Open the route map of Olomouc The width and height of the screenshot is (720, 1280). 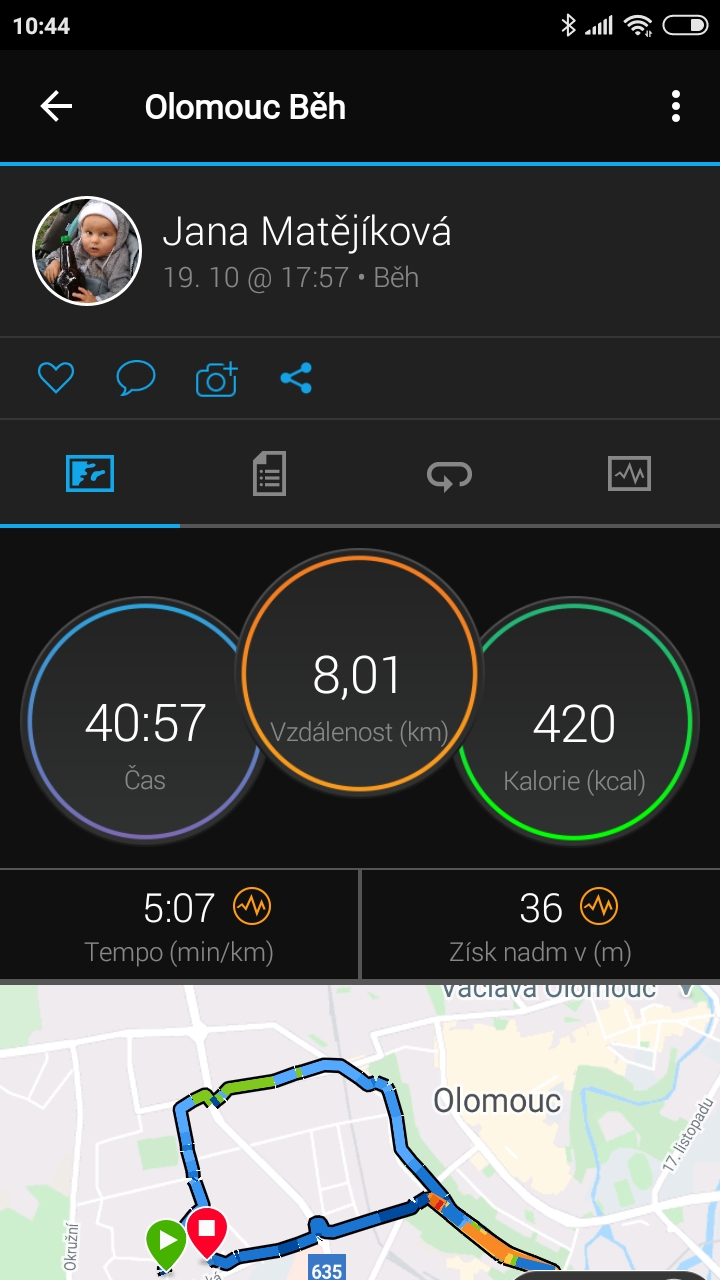360,1131
